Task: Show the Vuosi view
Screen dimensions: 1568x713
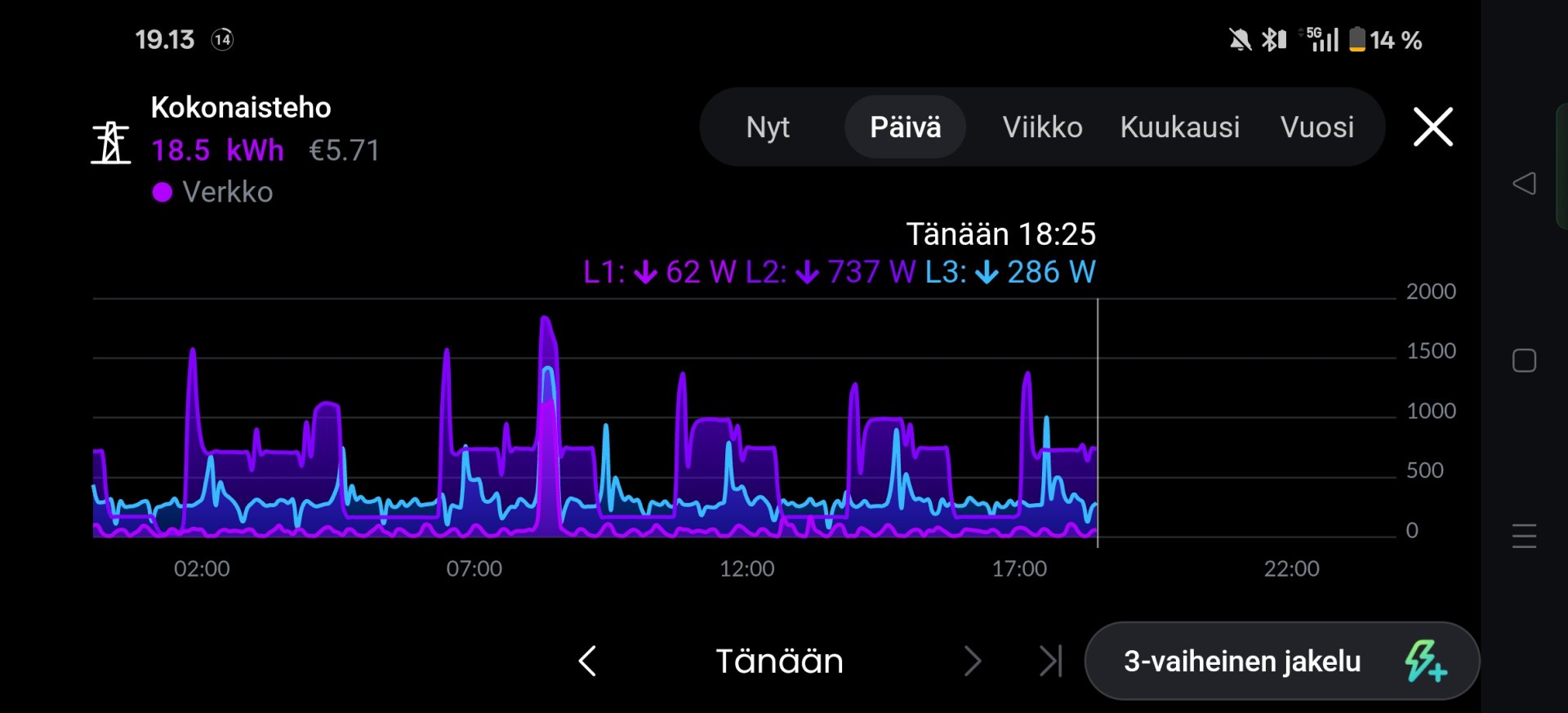Action: (1316, 127)
